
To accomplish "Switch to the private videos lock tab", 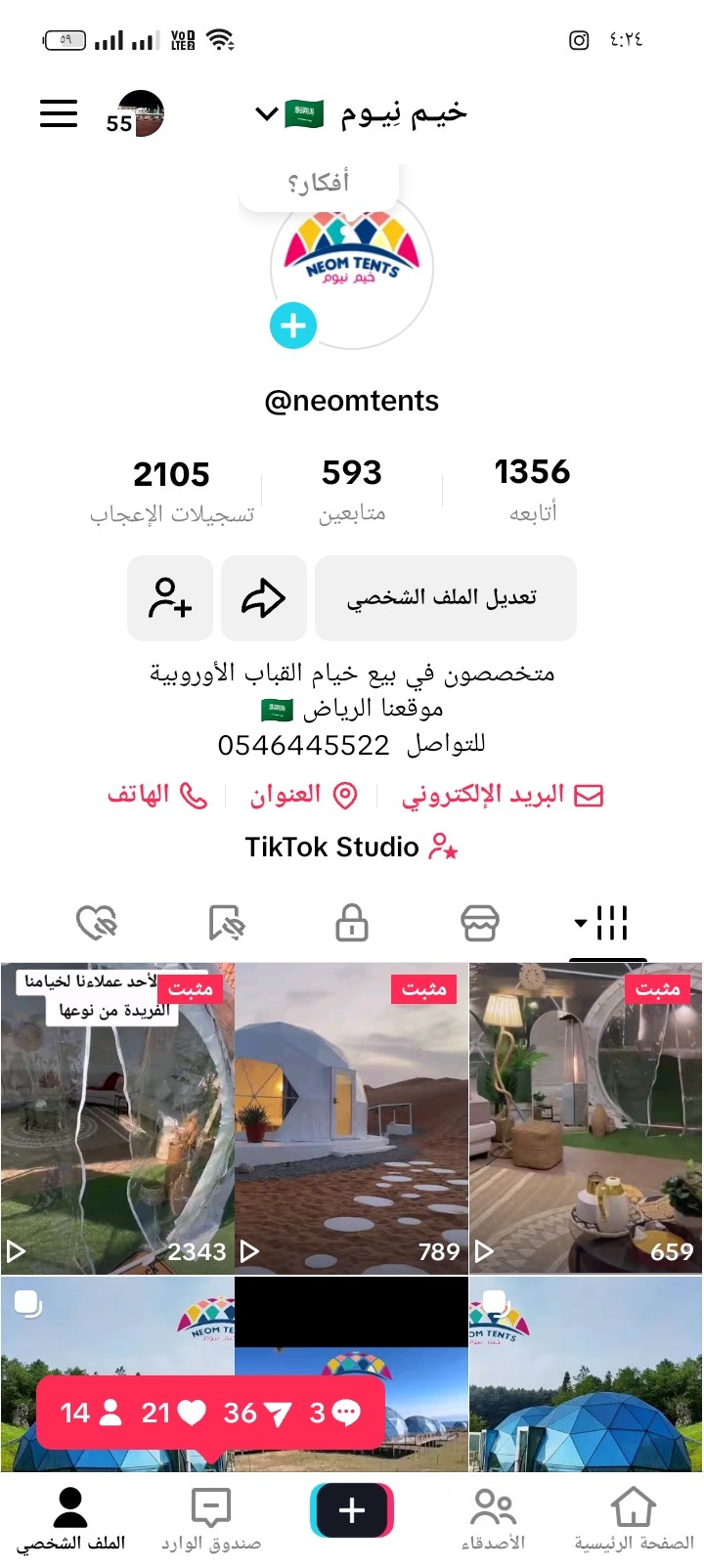I will coord(352,922).
